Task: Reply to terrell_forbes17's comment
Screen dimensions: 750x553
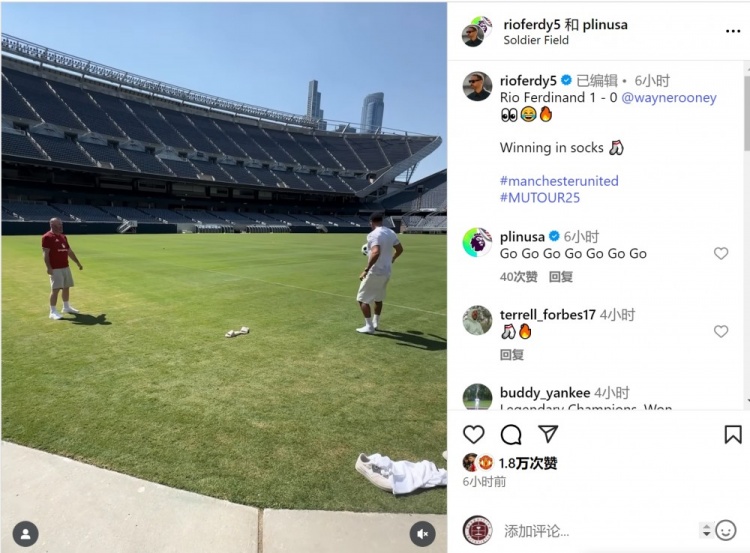Action: 512,354
